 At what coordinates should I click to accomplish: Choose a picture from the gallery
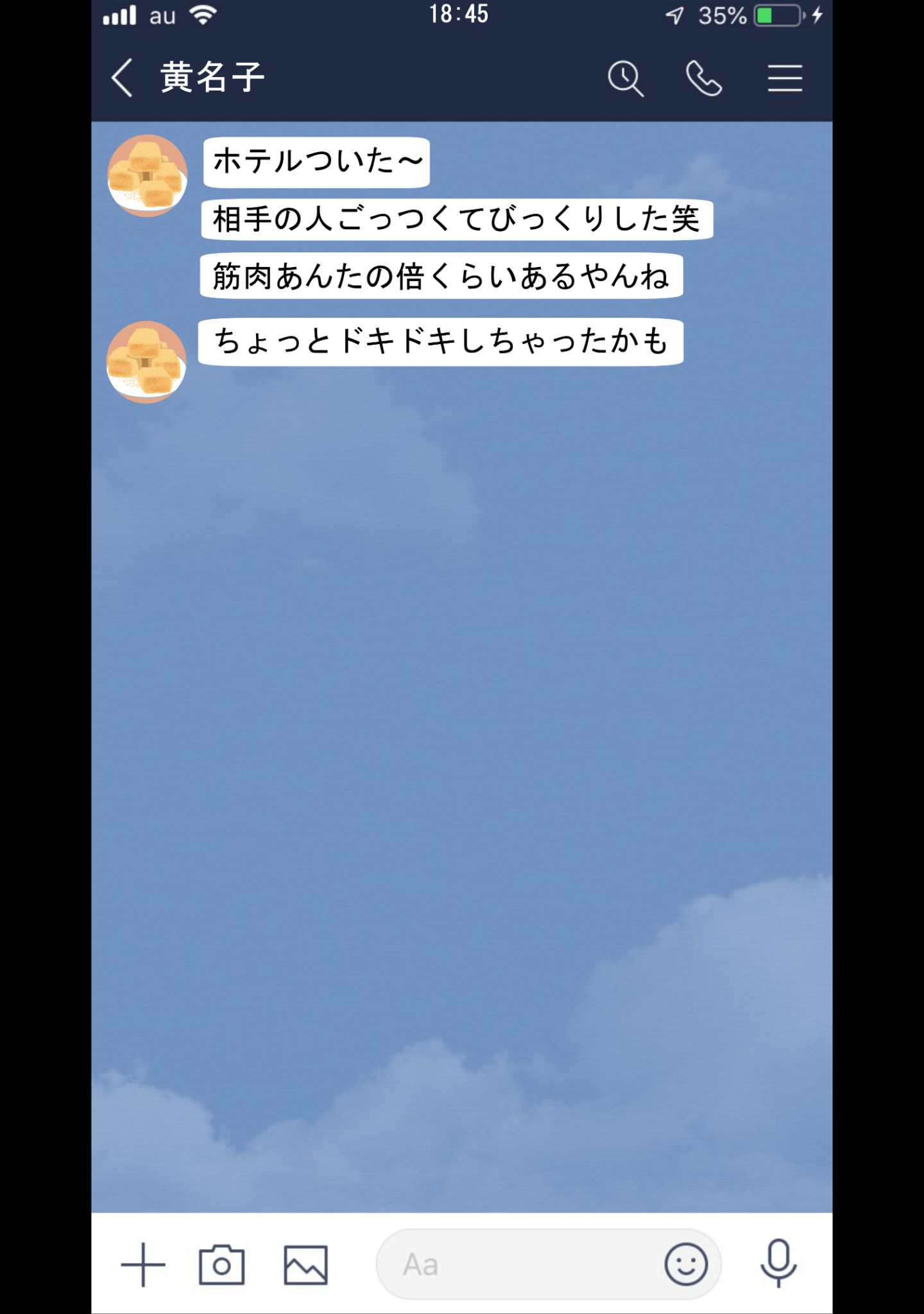pos(305,1265)
